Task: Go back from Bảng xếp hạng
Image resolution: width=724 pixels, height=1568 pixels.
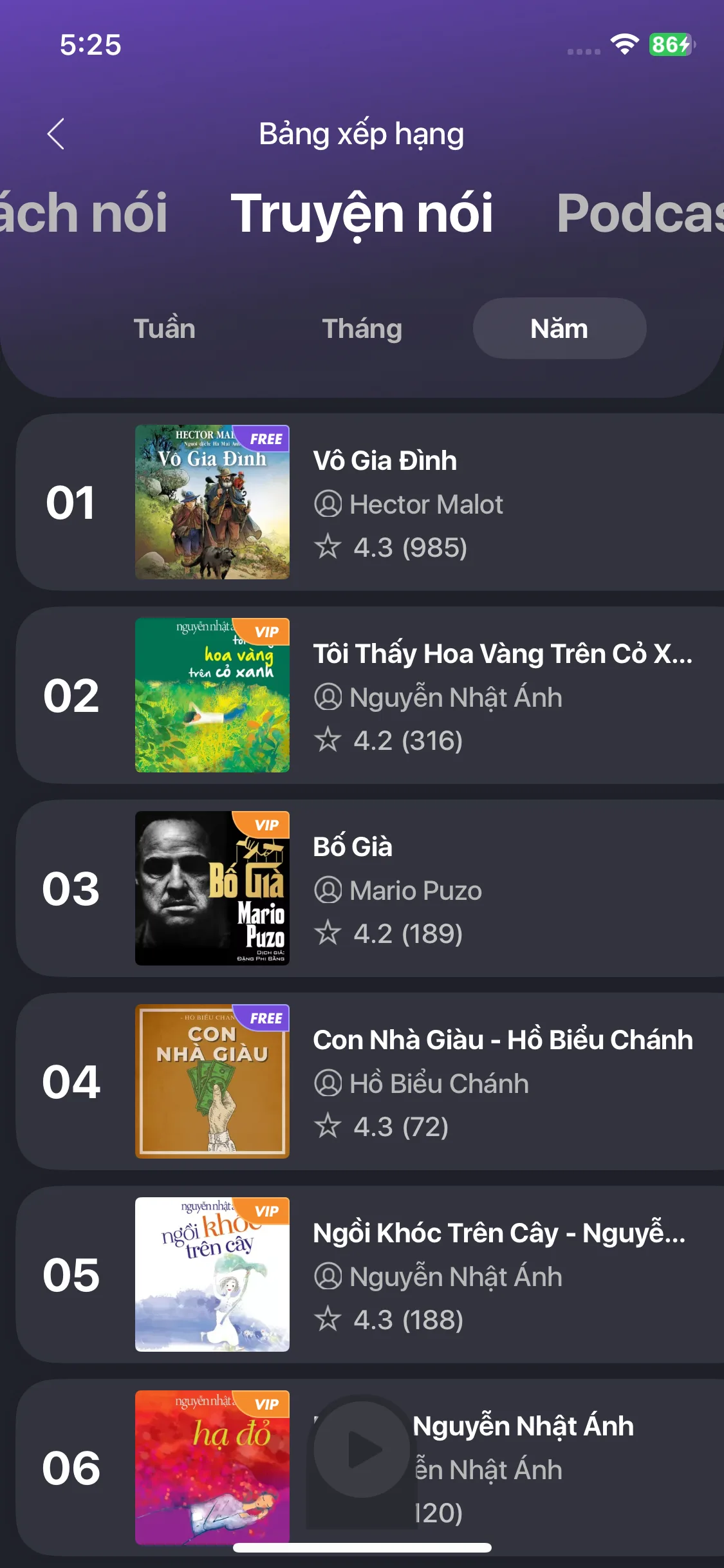Action: 56,134
